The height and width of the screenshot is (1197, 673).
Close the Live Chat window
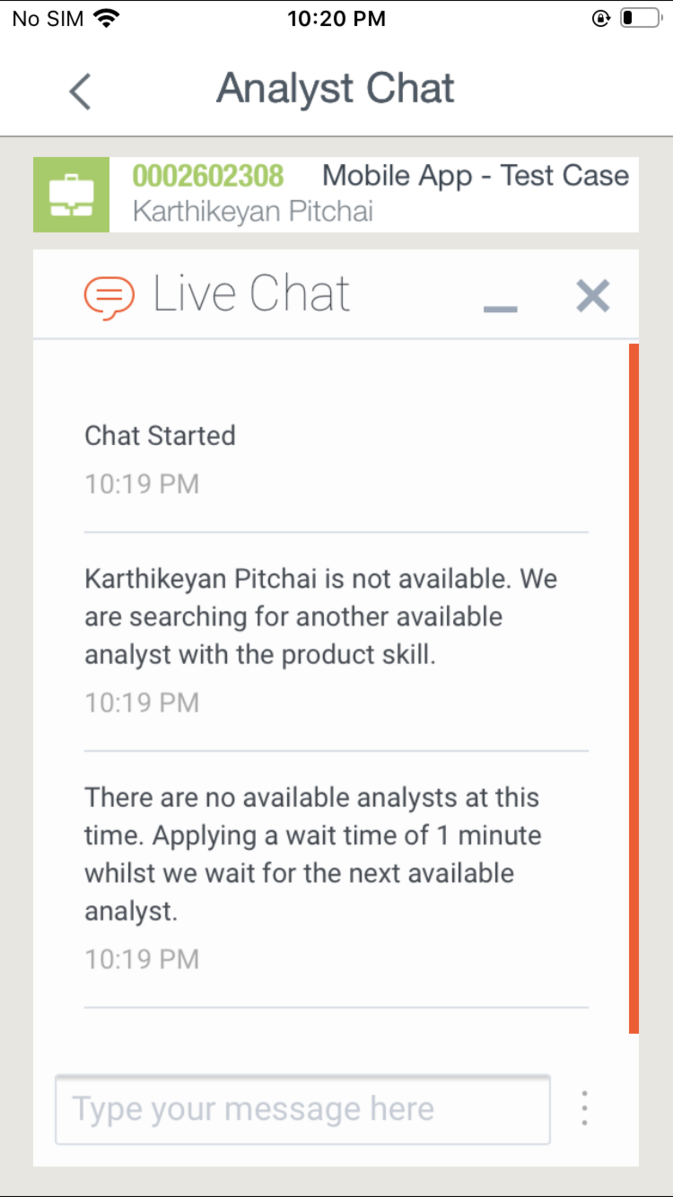coord(593,295)
